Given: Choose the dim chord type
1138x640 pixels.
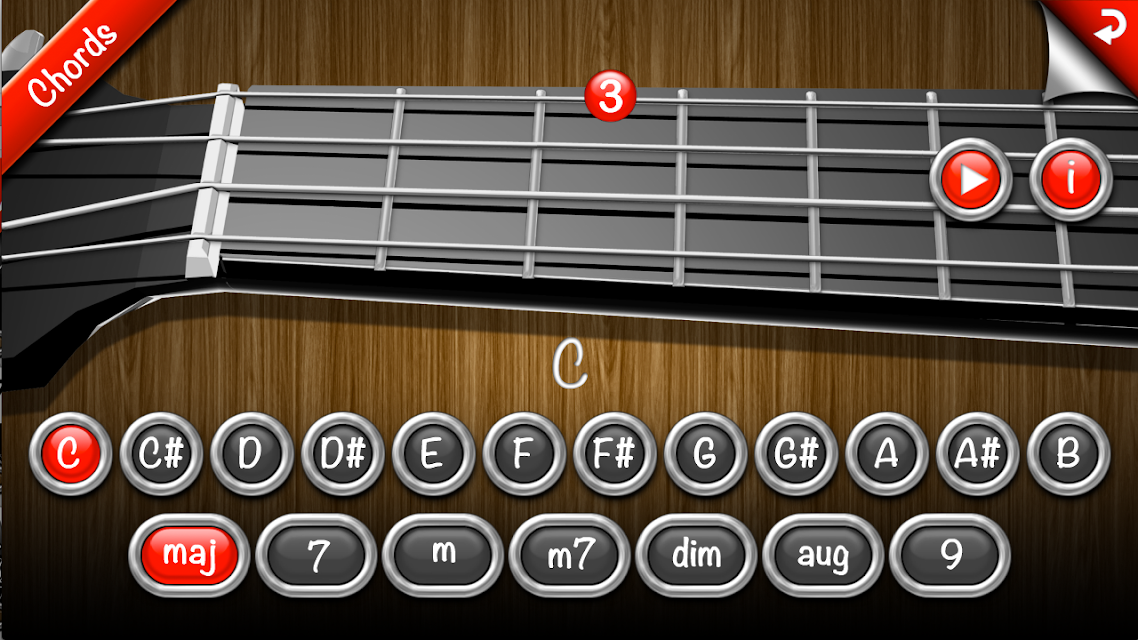Looking at the screenshot, I should click(x=696, y=555).
